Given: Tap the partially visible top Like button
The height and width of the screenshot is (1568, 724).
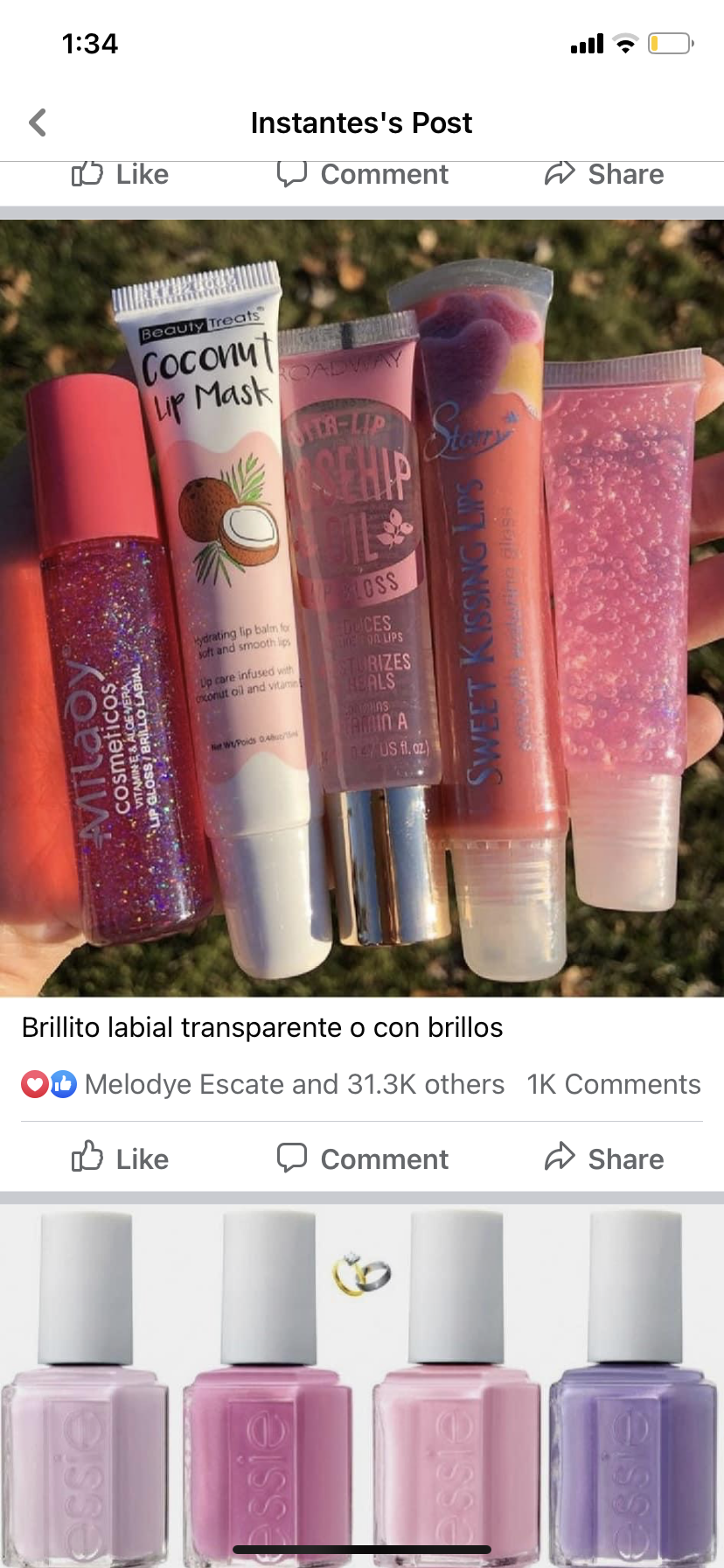Looking at the screenshot, I should click(x=120, y=175).
